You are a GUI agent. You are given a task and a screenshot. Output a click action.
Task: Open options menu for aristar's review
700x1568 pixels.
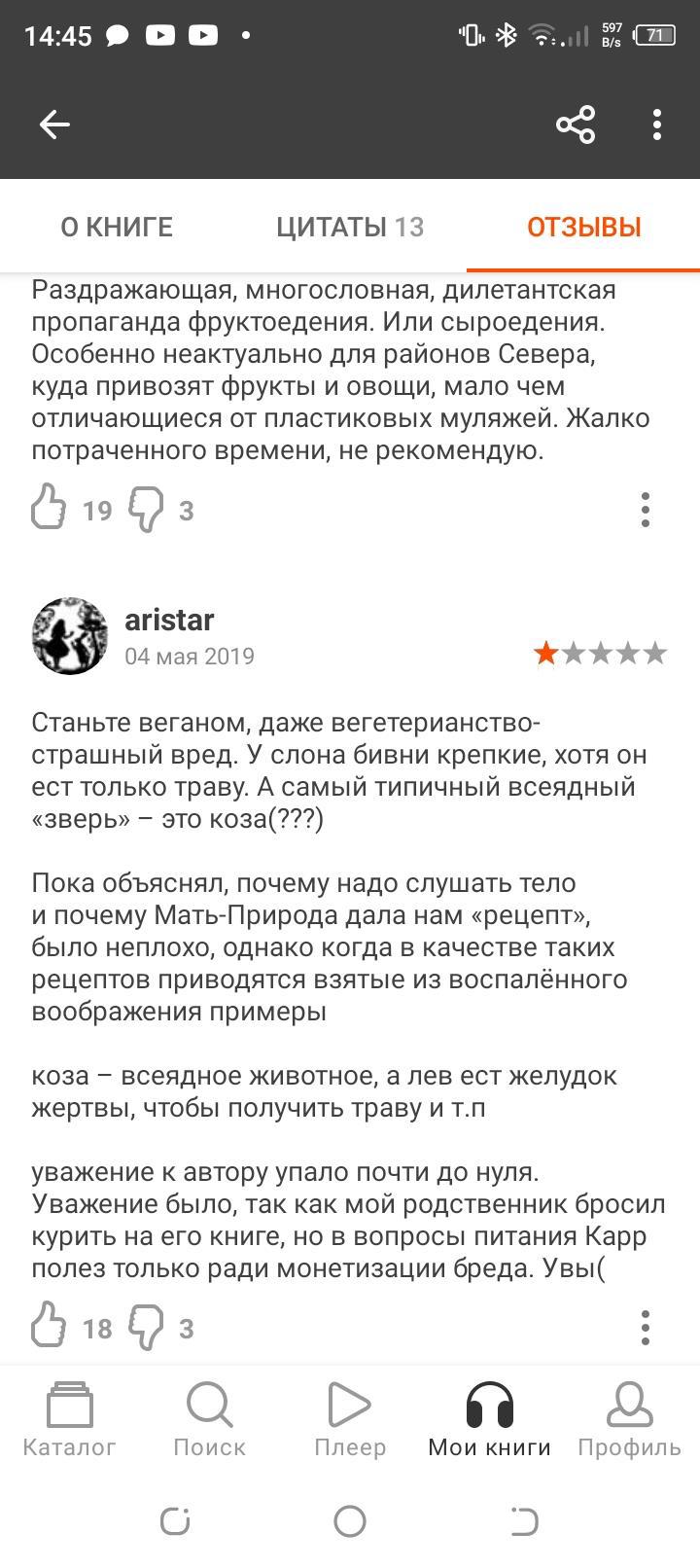coord(646,1327)
